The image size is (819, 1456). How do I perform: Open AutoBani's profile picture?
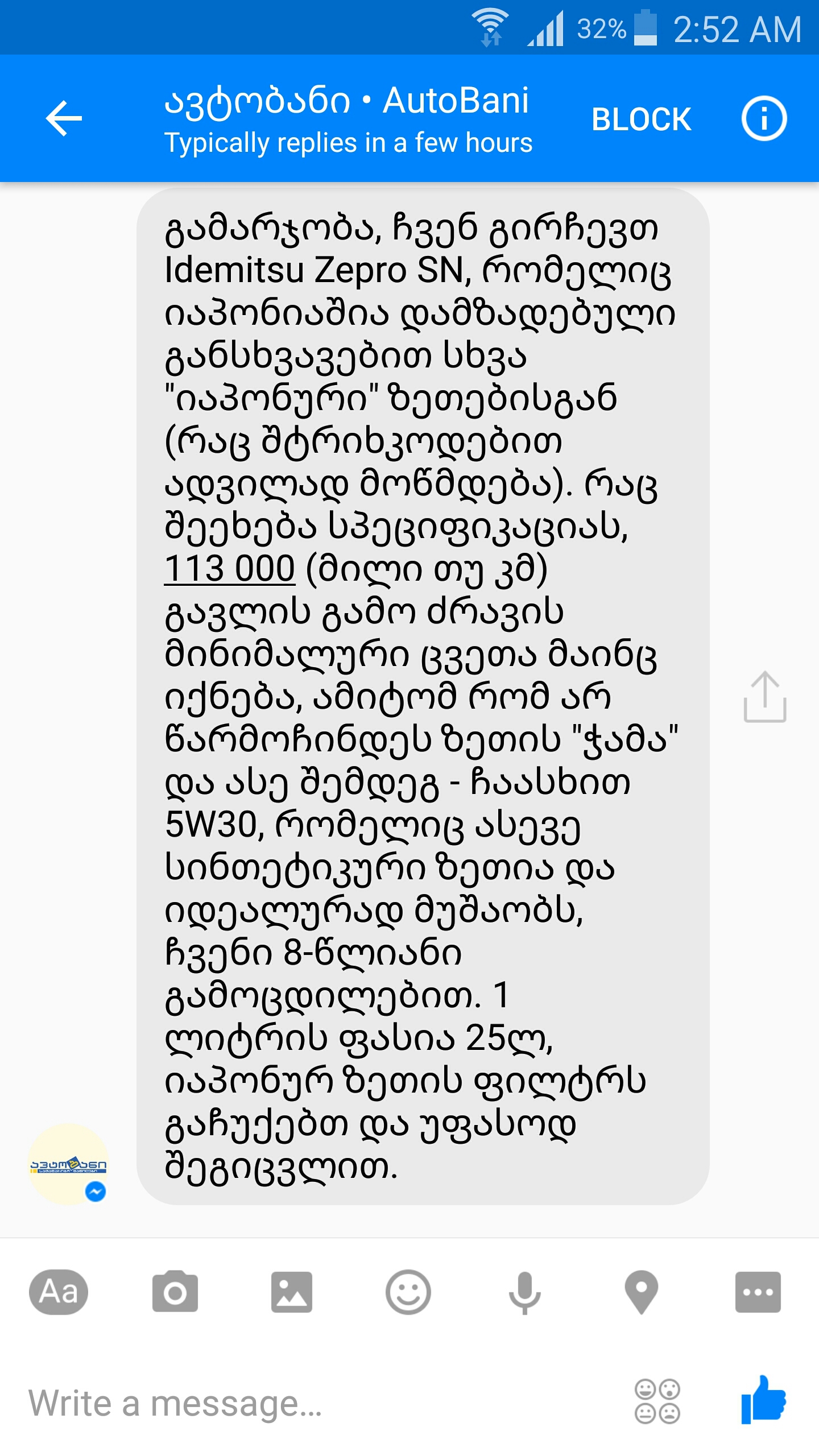coord(68,1164)
